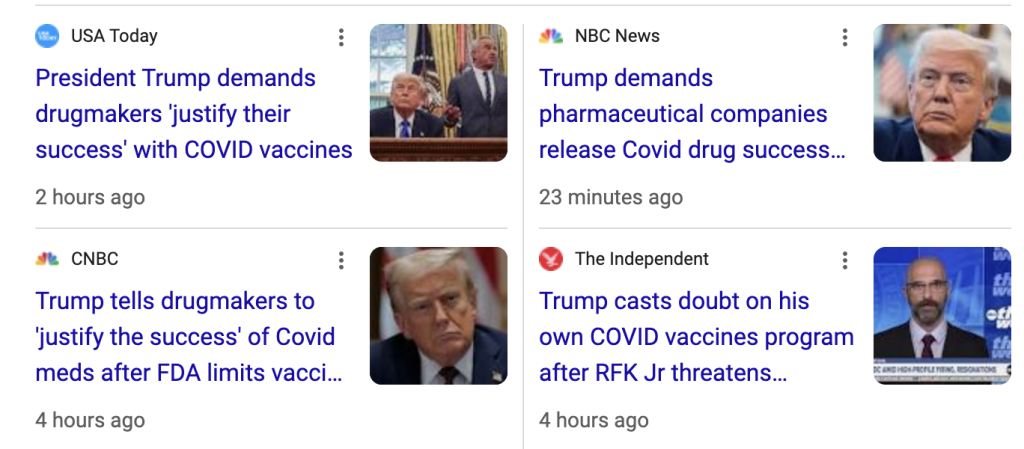Tap the NBC News story thumbnail image
The height and width of the screenshot is (449, 1024).
coord(942,93)
